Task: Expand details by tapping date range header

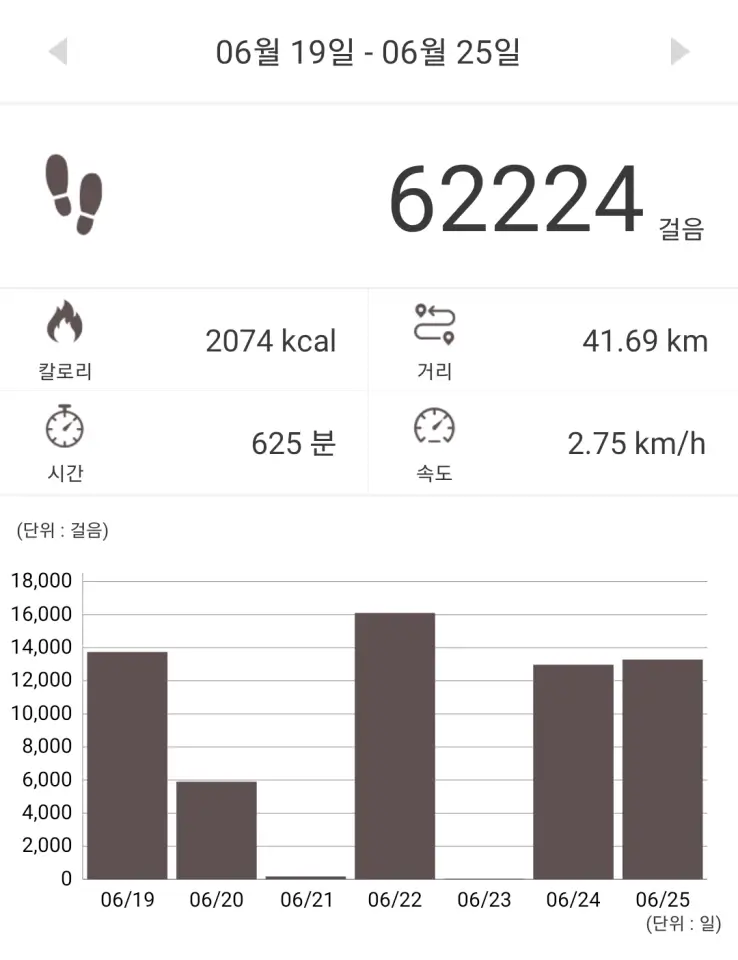Action: click(369, 54)
